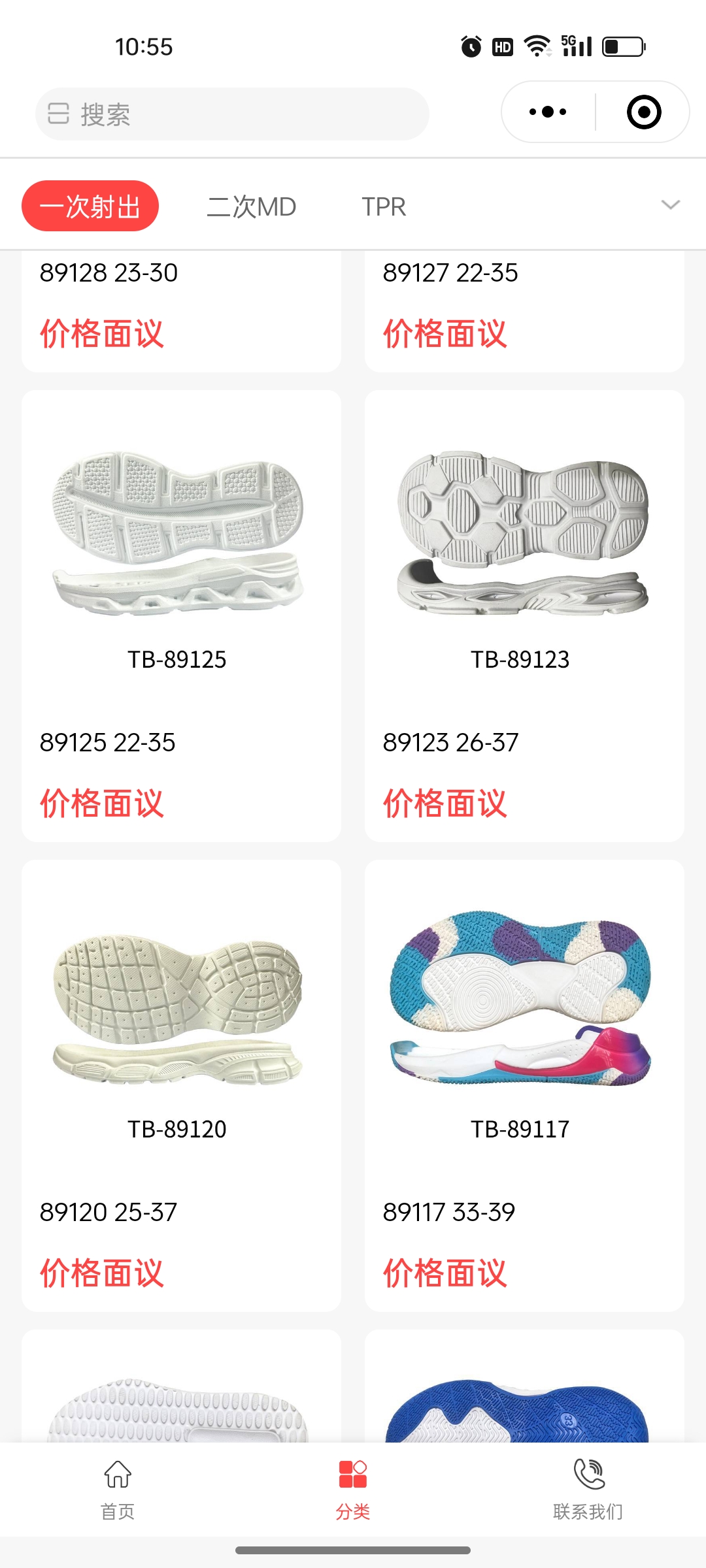The width and height of the screenshot is (706, 1568).
Task: Open the mini program overflow menu
Action: pyautogui.click(x=548, y=112)
